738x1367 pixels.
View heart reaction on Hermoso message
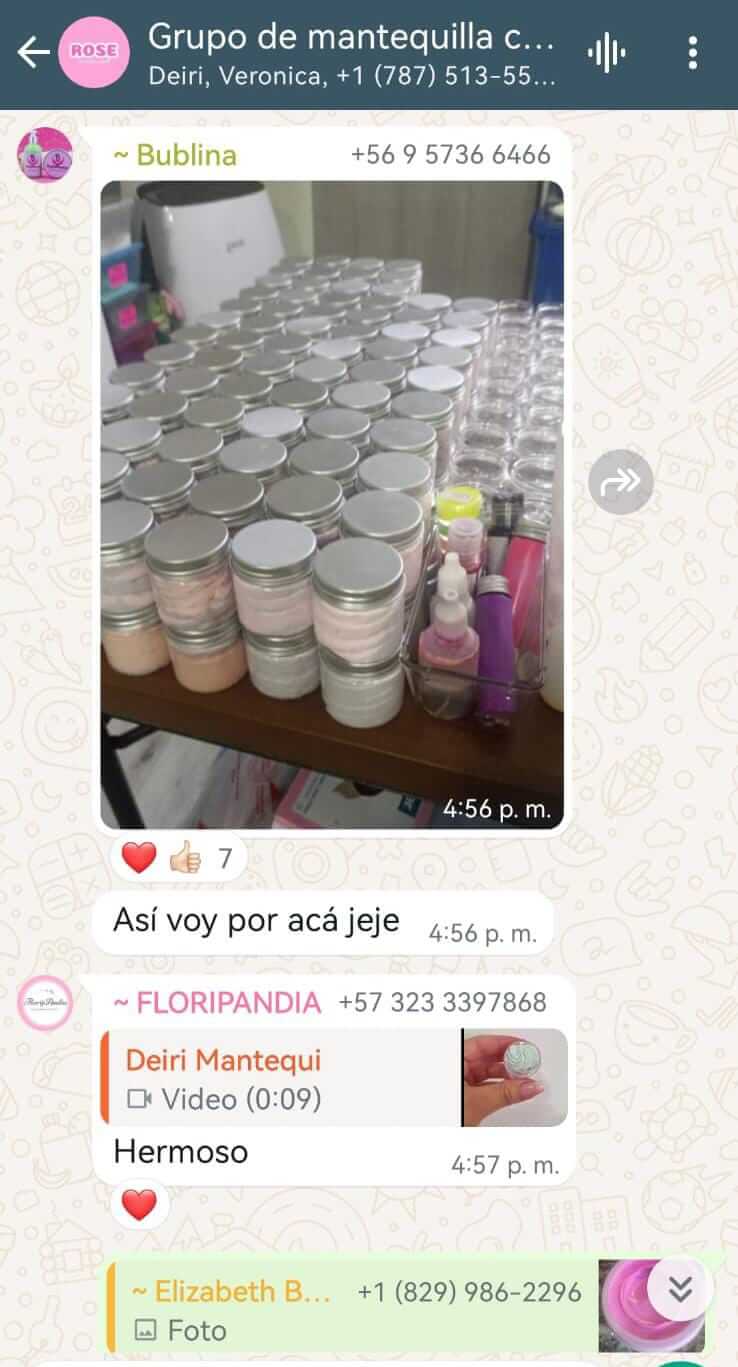tap(139, 1205)
